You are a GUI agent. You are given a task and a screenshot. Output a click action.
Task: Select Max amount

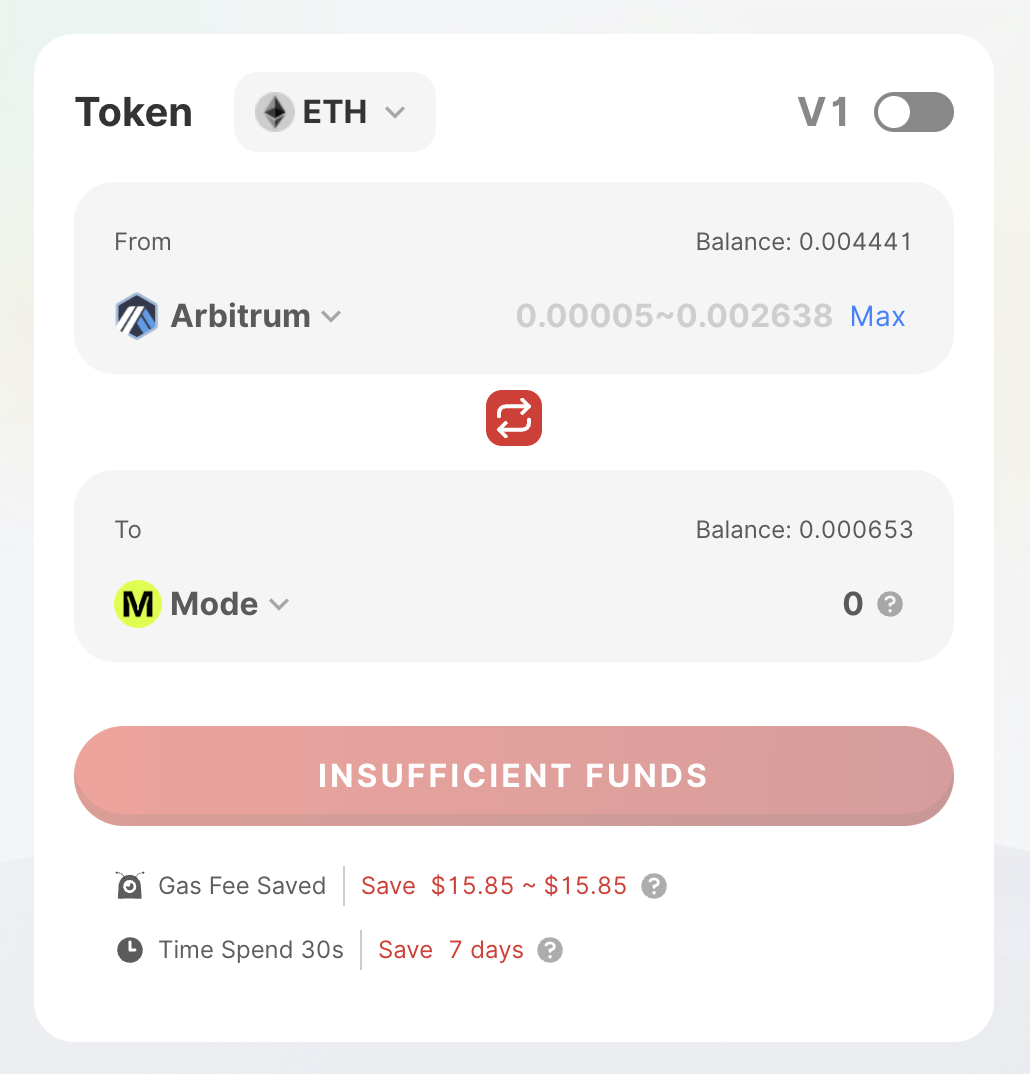click(x=877, y=317)
